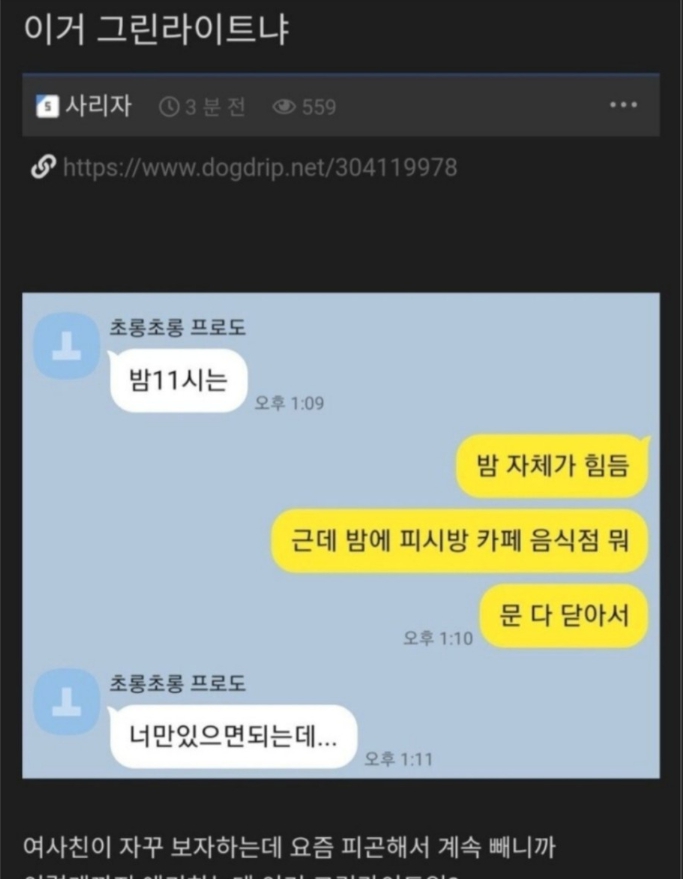Open the post's three-dot overflow menu

(623, 105)
